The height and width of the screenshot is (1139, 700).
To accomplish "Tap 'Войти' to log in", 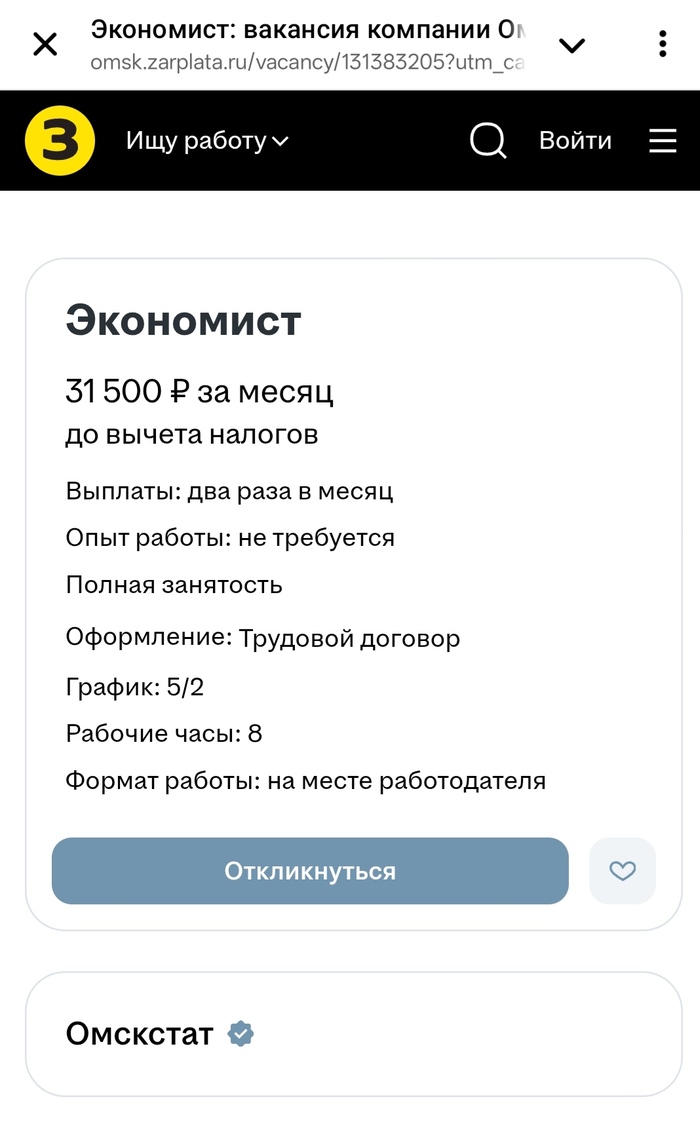I will pyautogui.click(x=575, y=141).
